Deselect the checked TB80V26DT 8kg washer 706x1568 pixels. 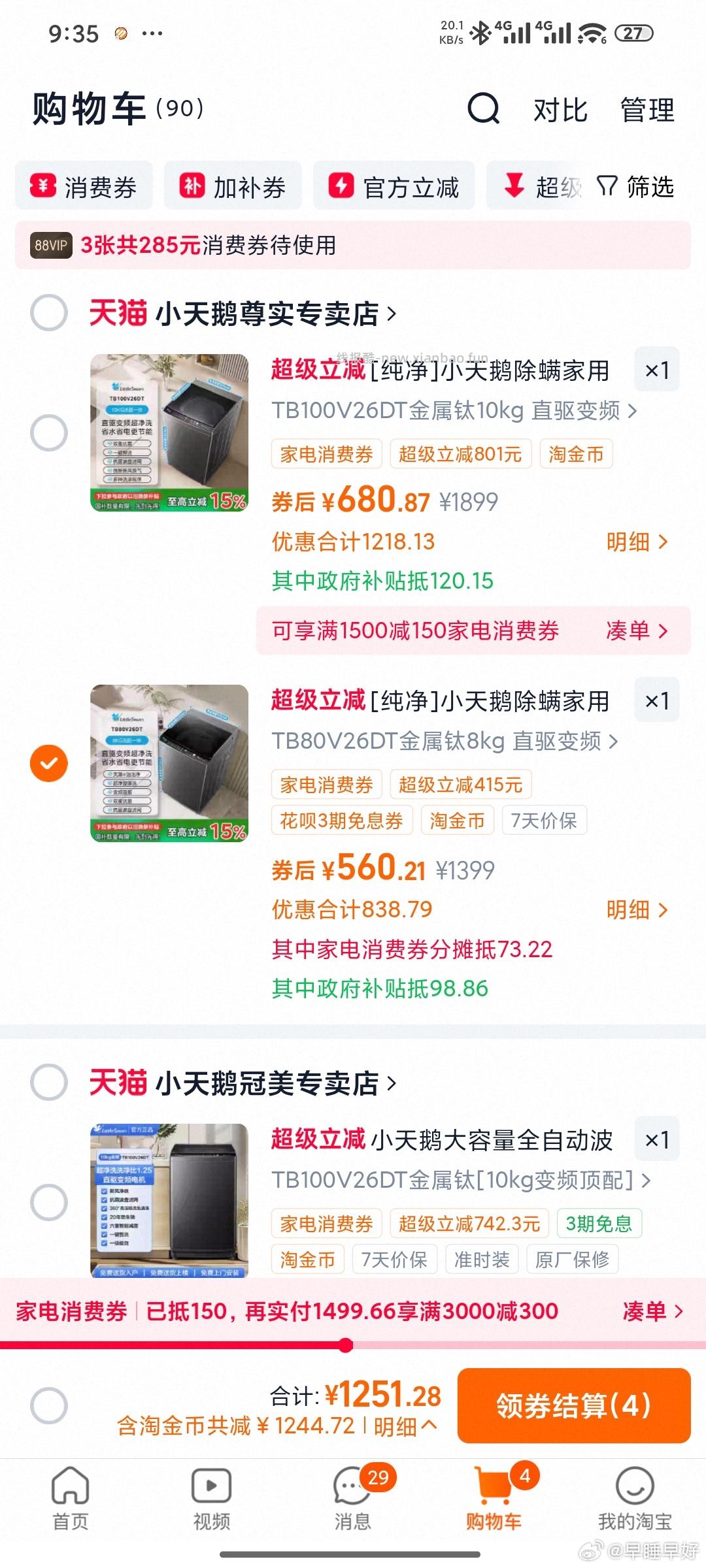[x=49, y=763]
